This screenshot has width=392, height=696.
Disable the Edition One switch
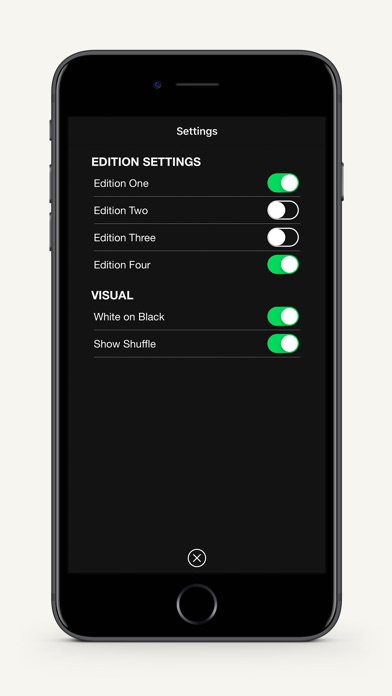tap(283, 183)
